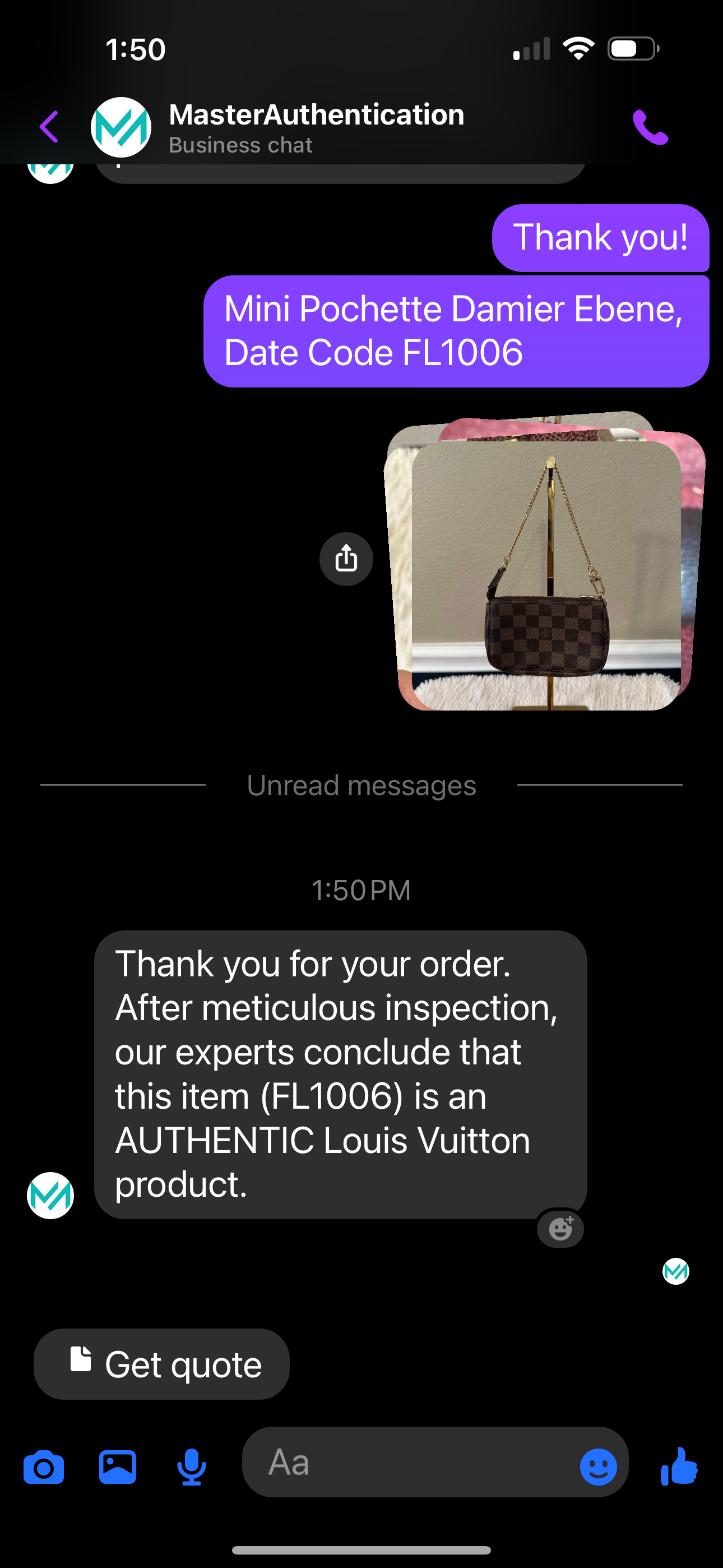Open the emoji picker in the message field
This screenshot has height=1568, width=723.
point(597,1466)
